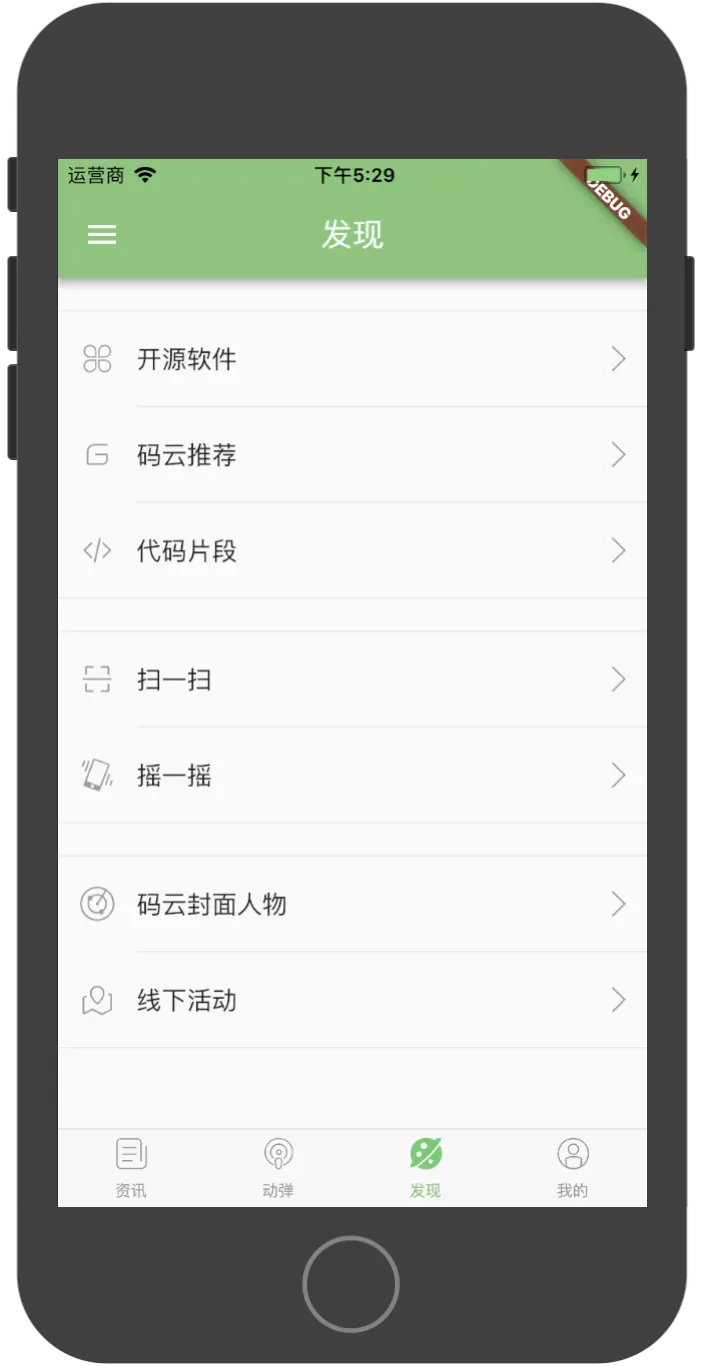Open the 代码片段 code snippets row

[352, 551]
